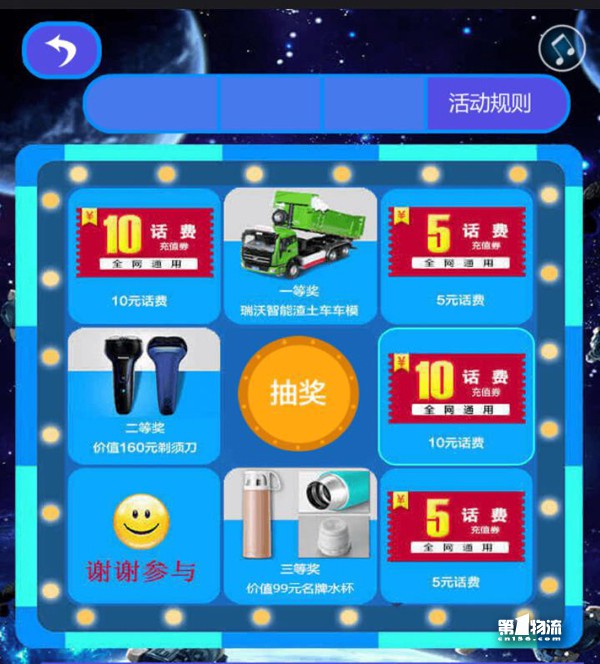600x664 pixels.
Task: Go back using the return arrow
Action: coord(61,50)
